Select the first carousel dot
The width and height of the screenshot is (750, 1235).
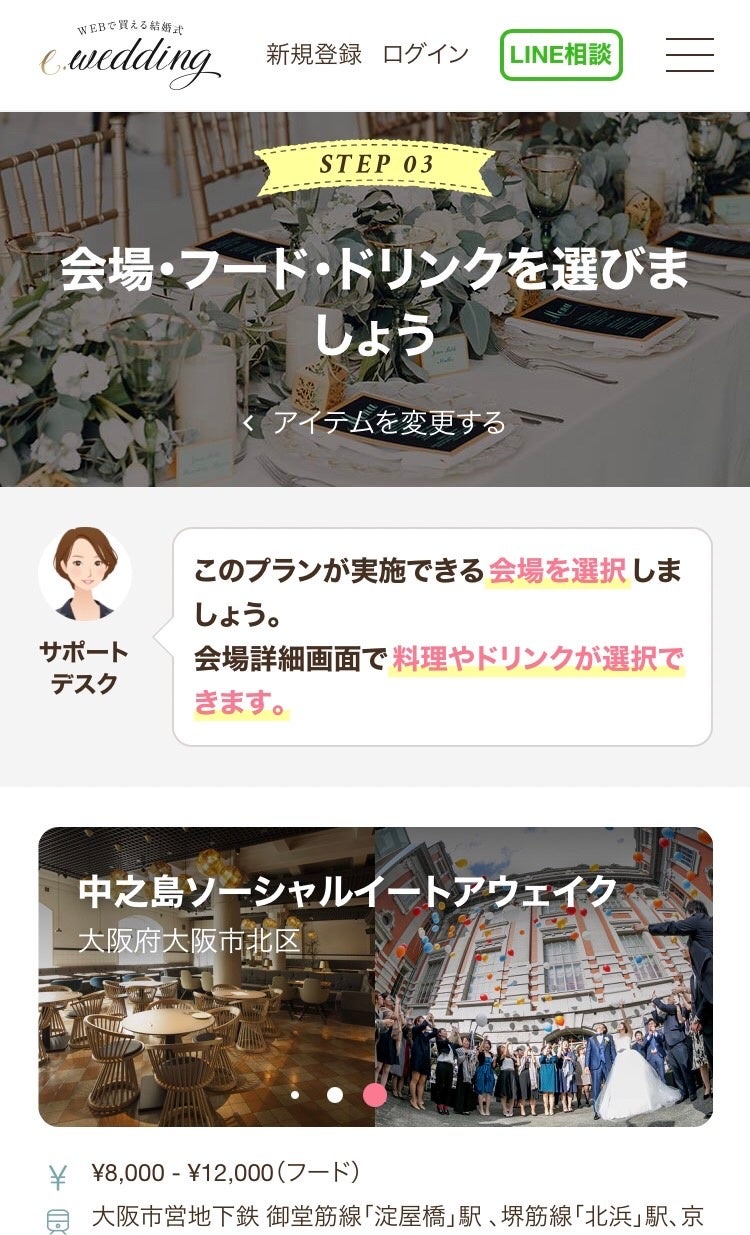[x=293, y=1097]
